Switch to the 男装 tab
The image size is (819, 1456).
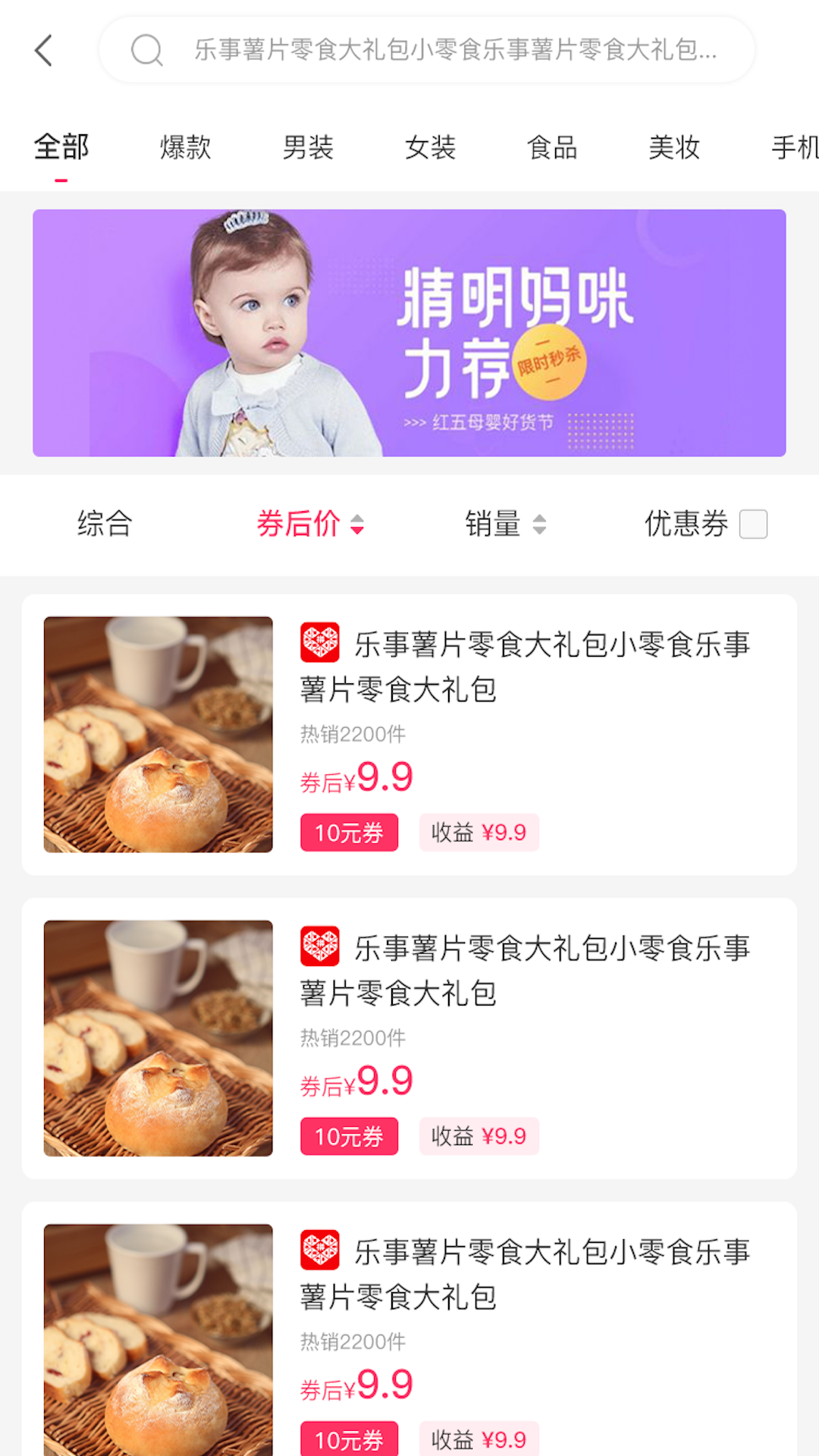click(308, 147)
